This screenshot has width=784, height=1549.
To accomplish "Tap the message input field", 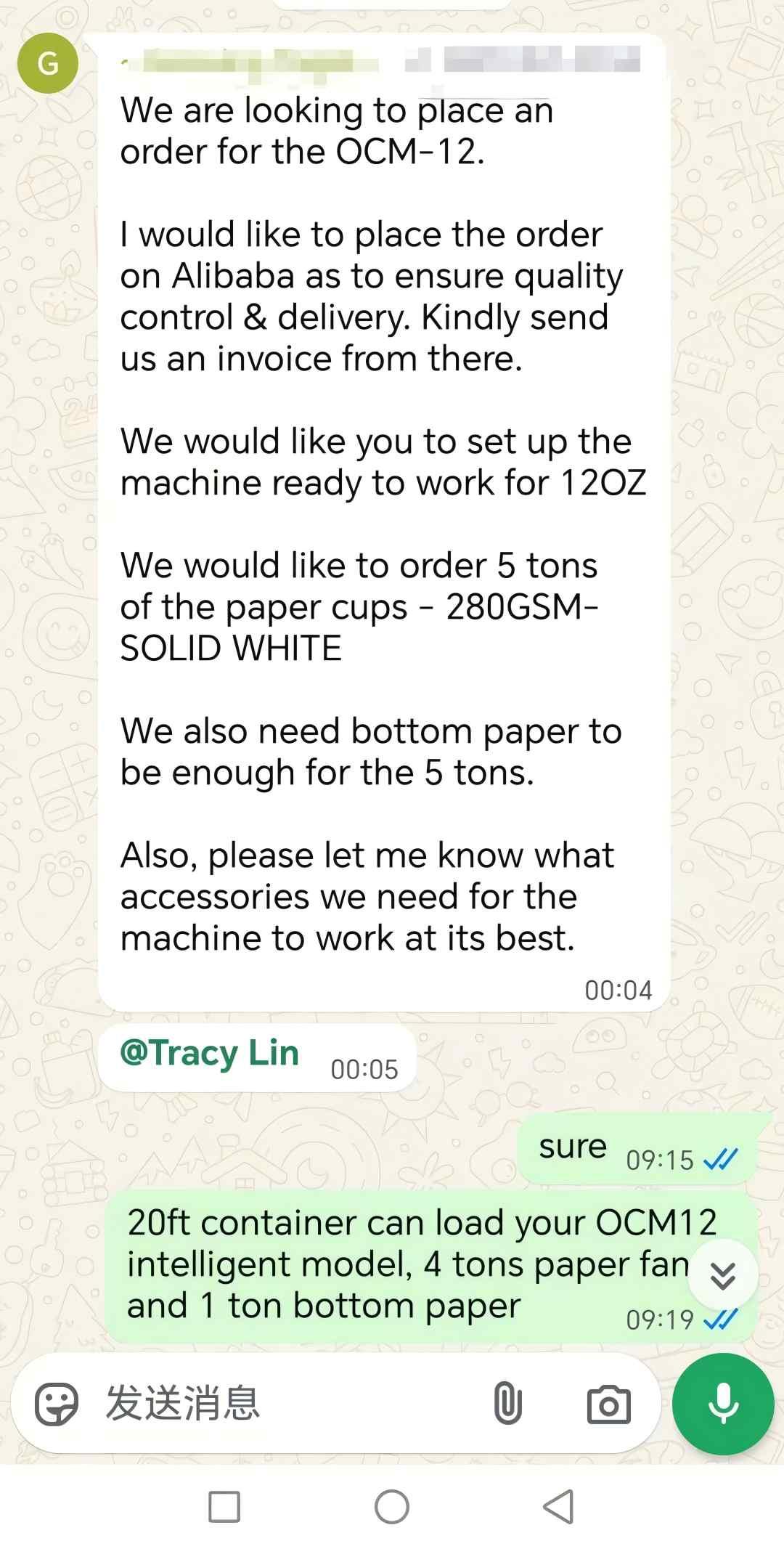I will (x=290, y=1404).
